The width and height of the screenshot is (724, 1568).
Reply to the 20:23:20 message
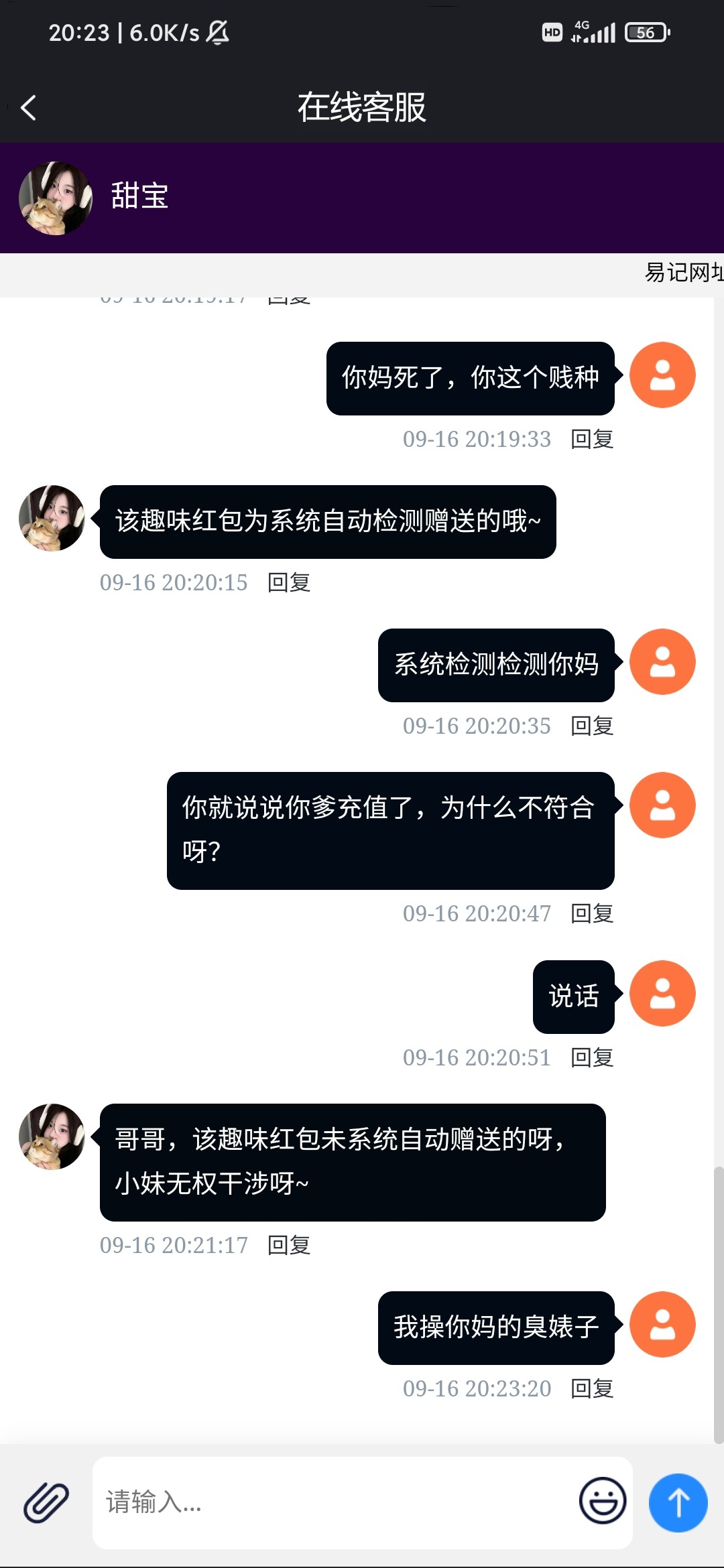(592, 1388)
